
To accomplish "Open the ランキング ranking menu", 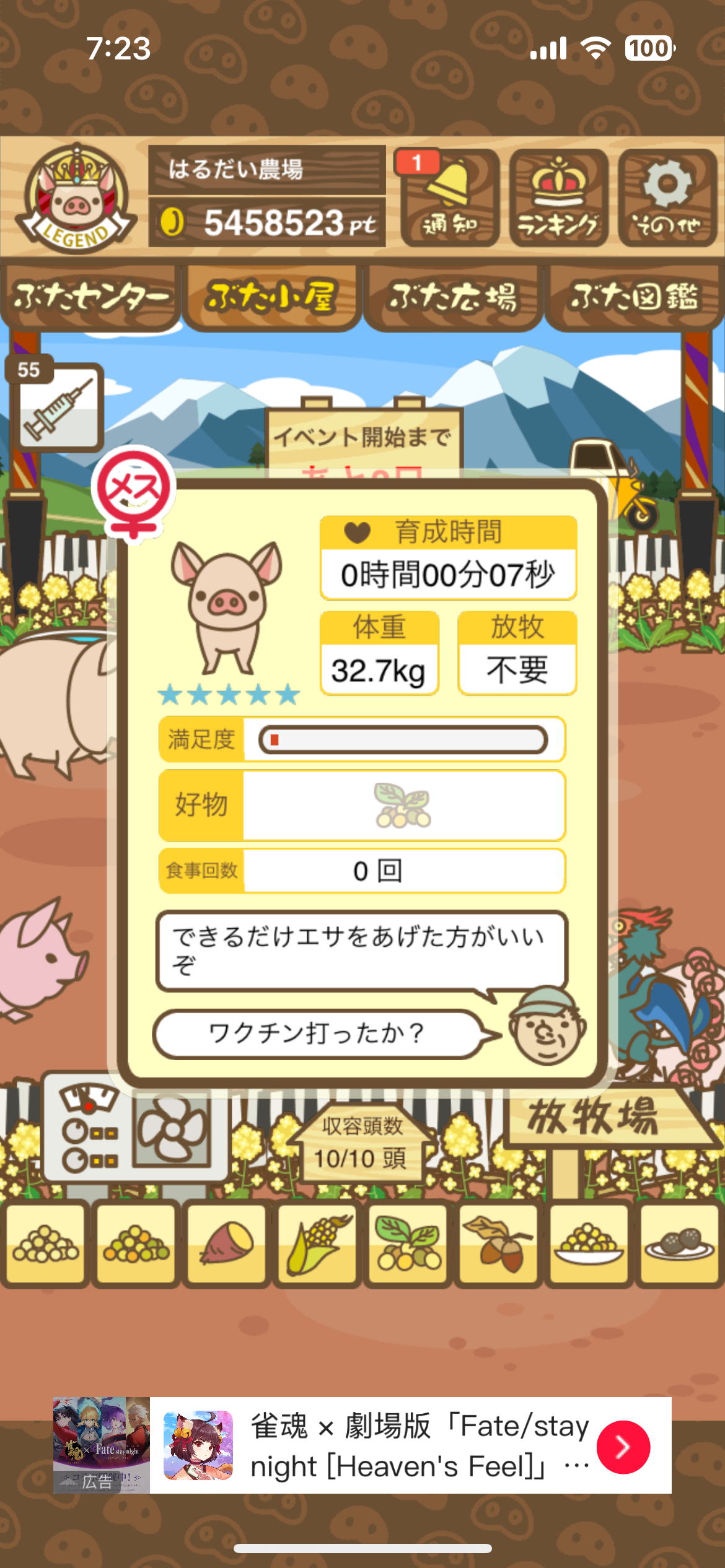I will (558, 198).
